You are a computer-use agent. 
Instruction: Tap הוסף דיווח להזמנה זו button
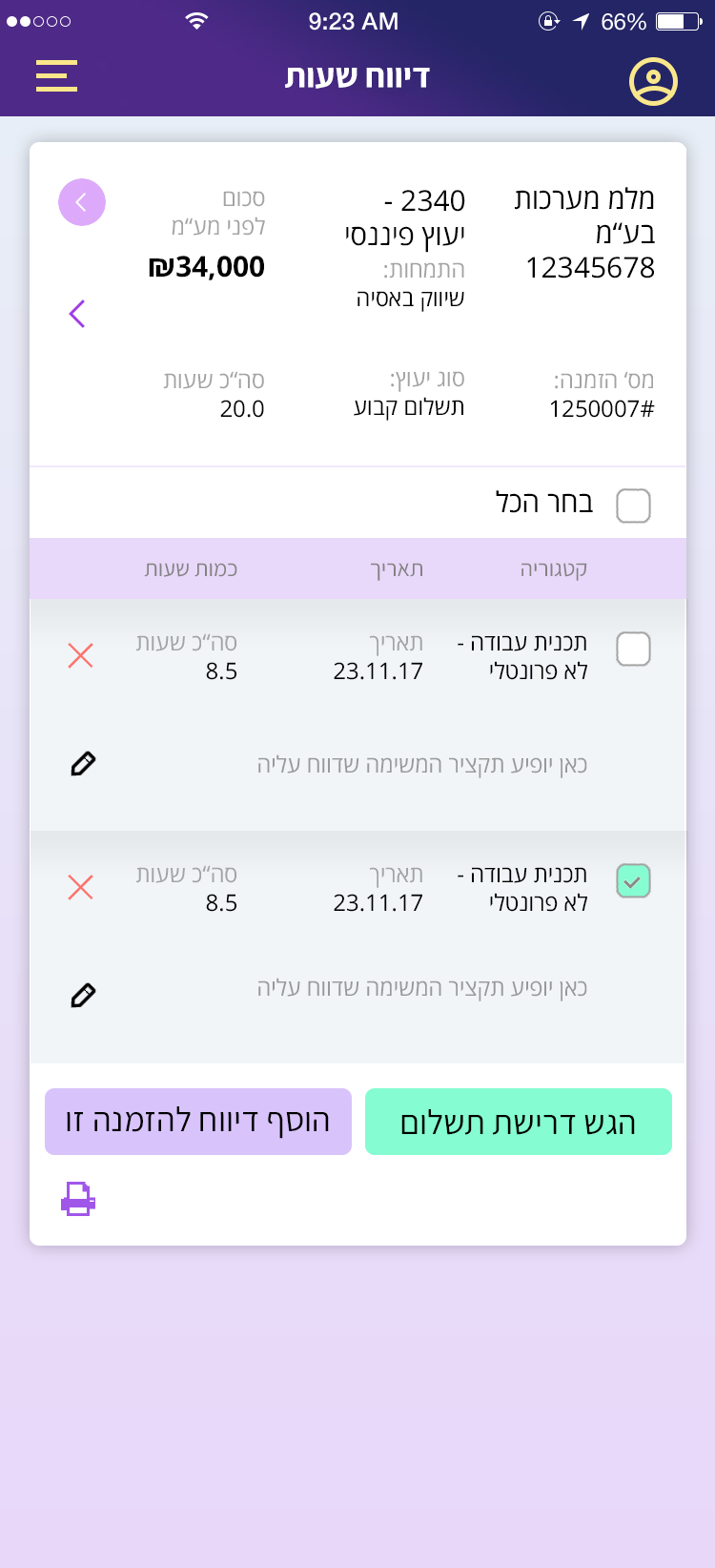pos(198,1122)
